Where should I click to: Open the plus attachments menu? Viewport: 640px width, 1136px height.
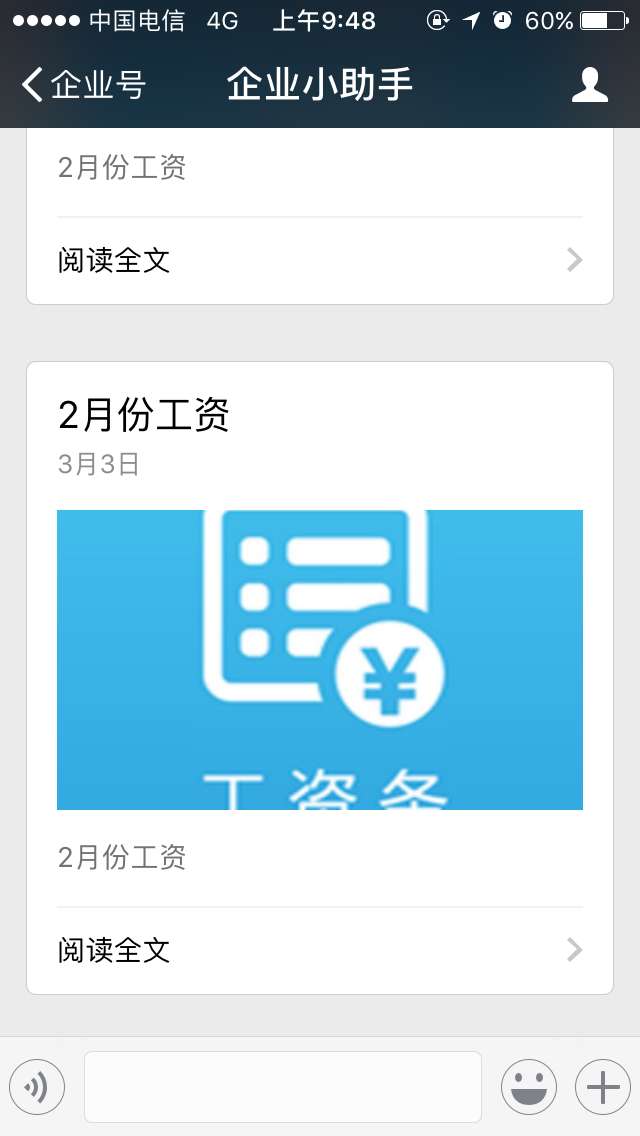click(603, 1087)
